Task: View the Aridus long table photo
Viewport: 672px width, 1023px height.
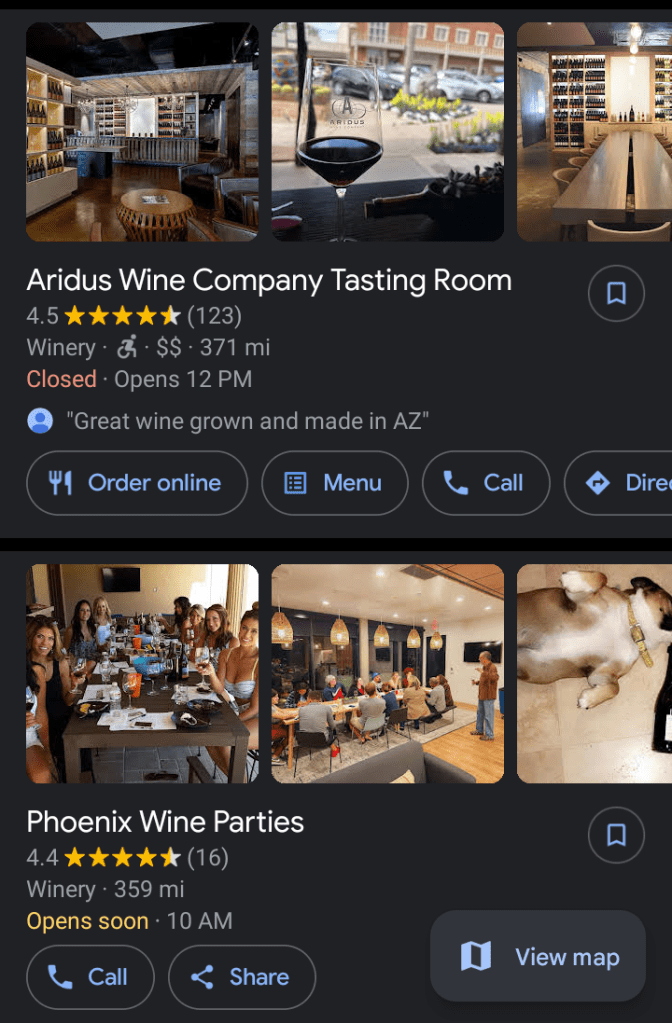Action: [594, 132]
